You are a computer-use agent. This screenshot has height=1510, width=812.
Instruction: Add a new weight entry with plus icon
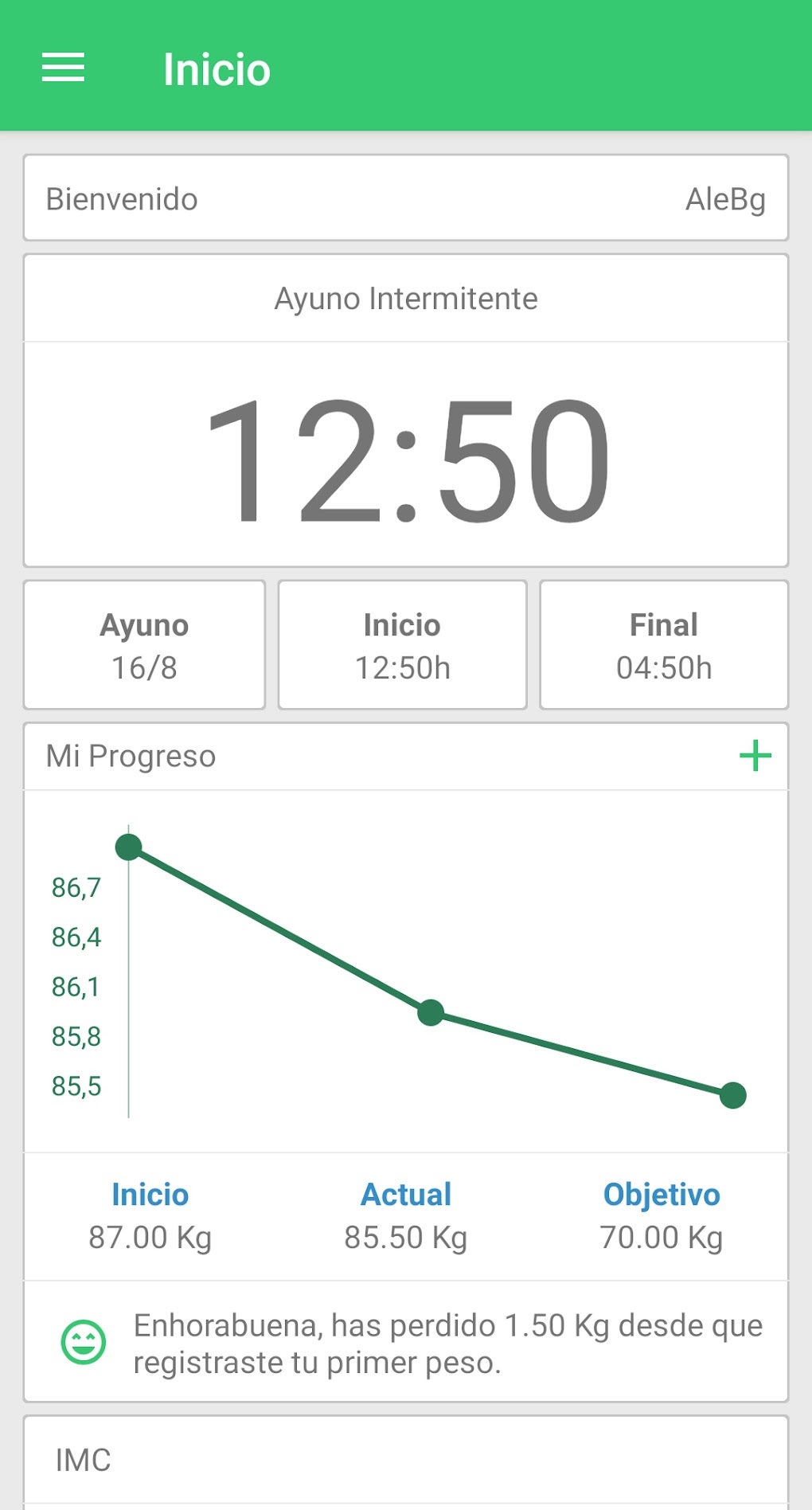coord(755,756)
